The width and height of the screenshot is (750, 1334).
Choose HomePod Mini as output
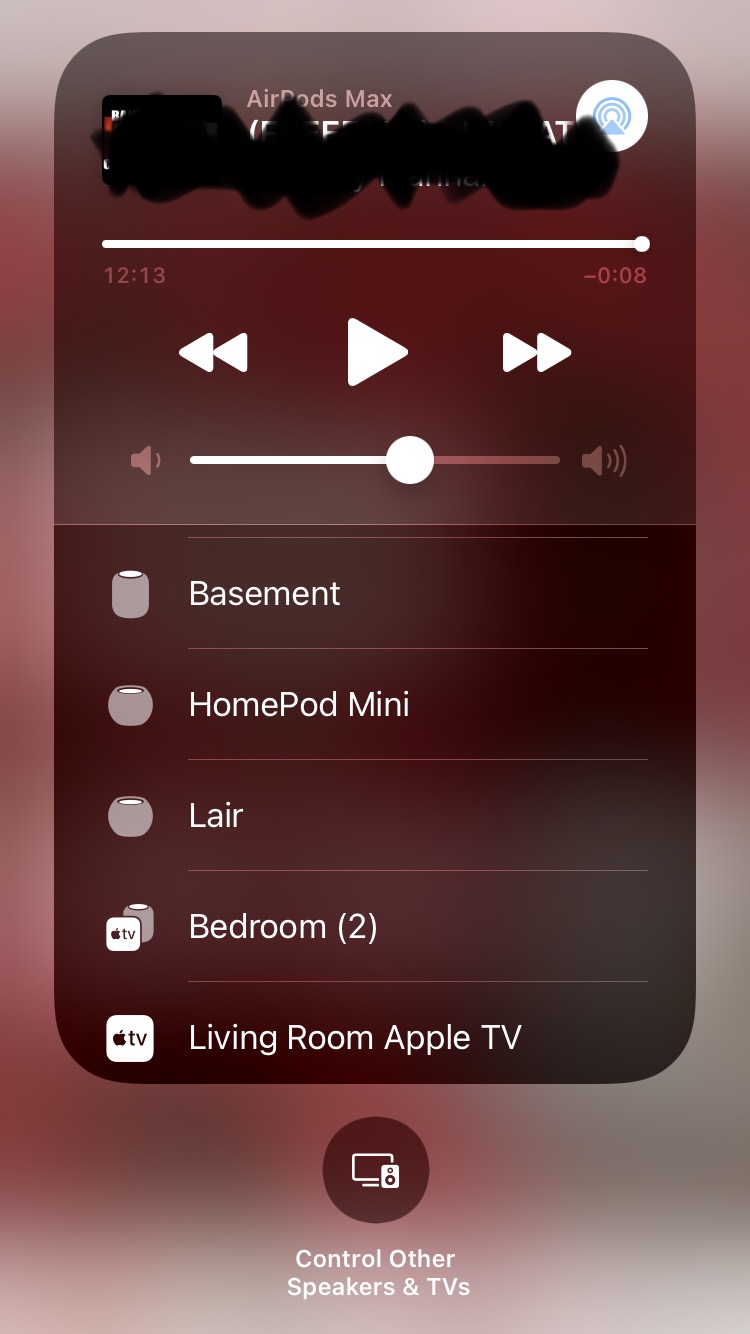(x=375, y=705)
